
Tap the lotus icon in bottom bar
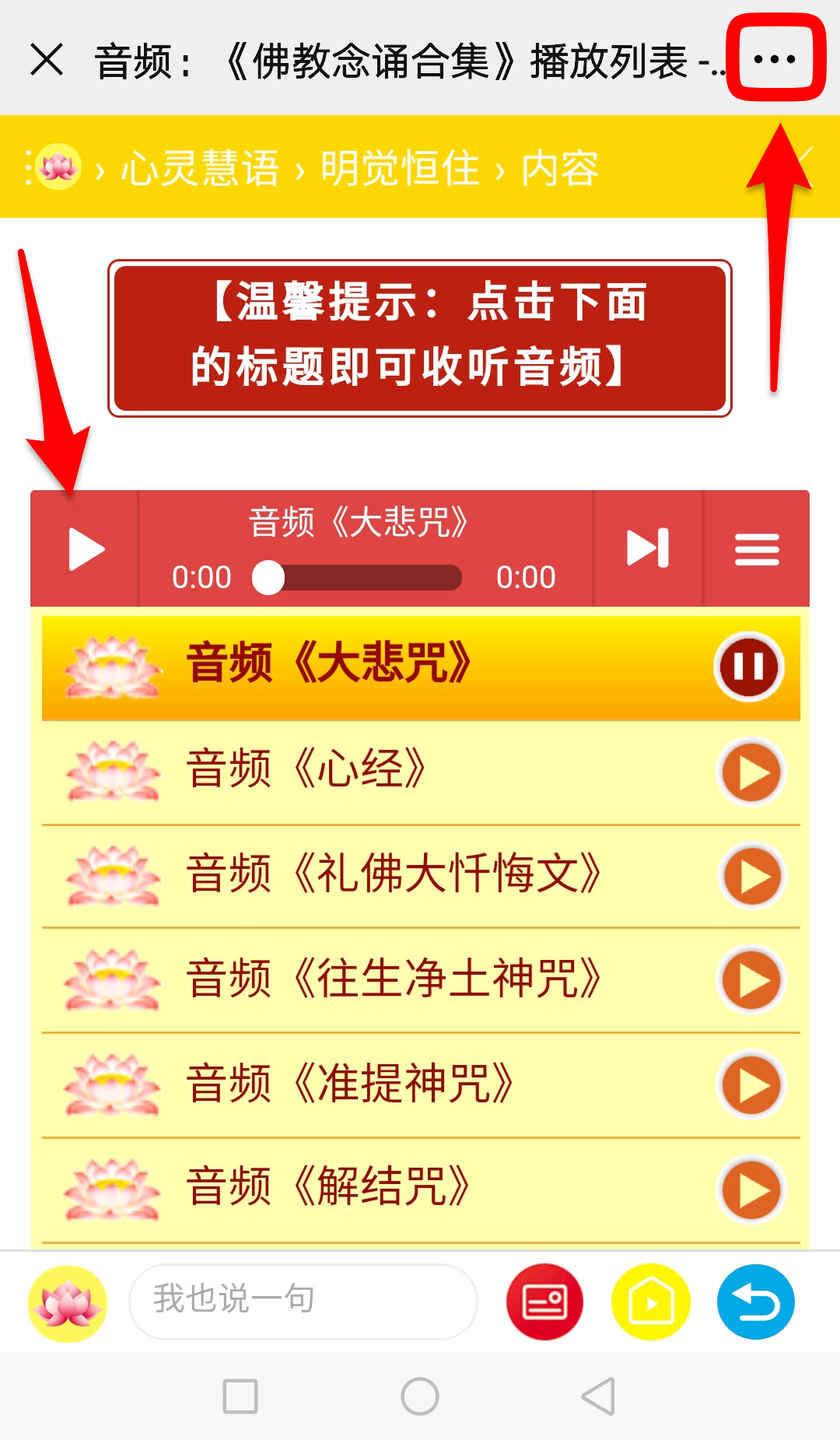pos(68,1304)
